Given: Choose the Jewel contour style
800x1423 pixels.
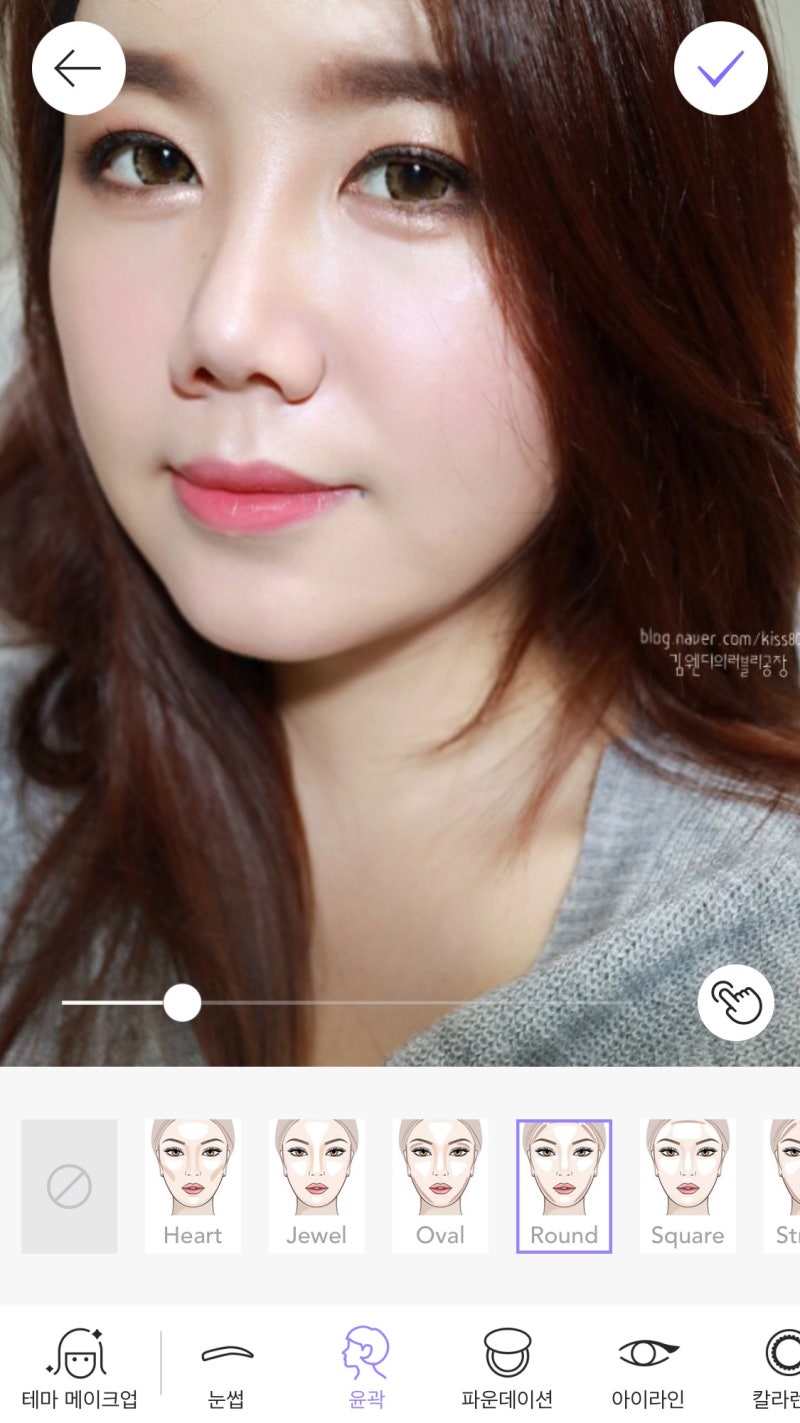Looking at the screenshot, I should pos(316,1186).
